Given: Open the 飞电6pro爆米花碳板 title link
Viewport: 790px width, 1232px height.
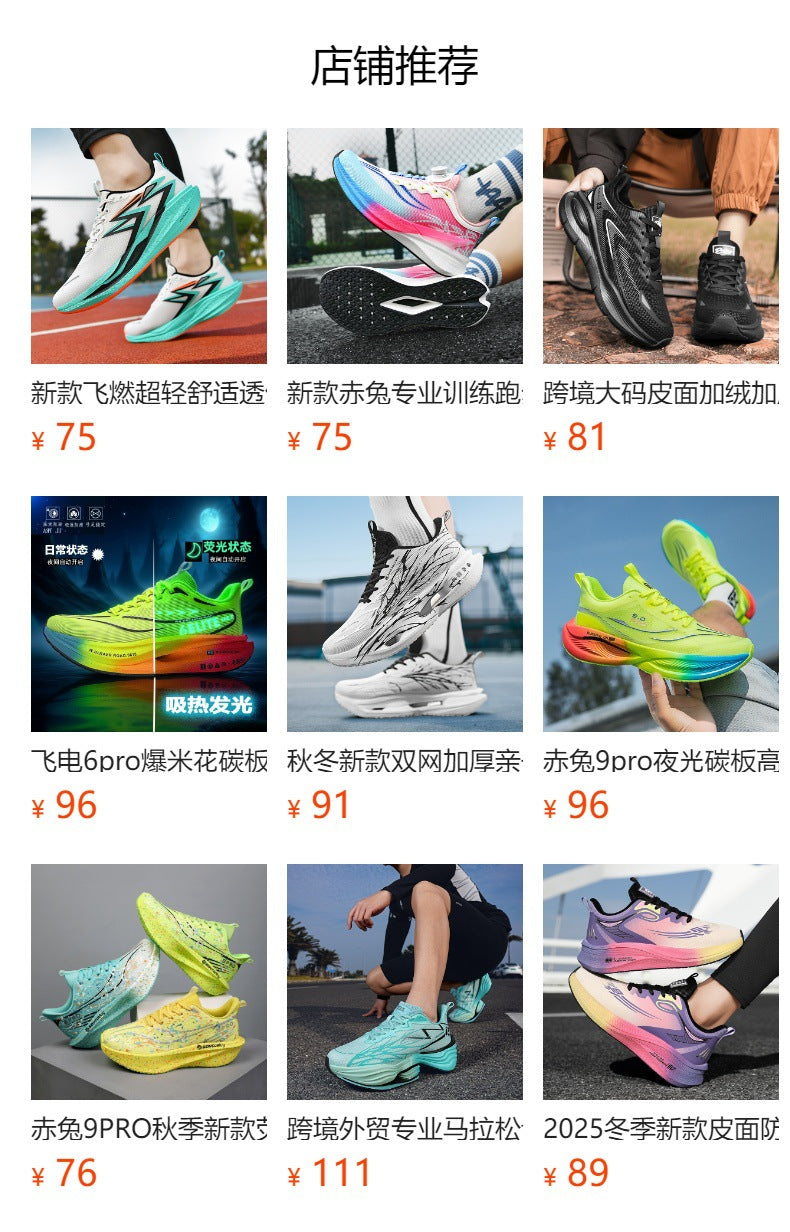Looking at the screenshot, I should tap(145, 760).
